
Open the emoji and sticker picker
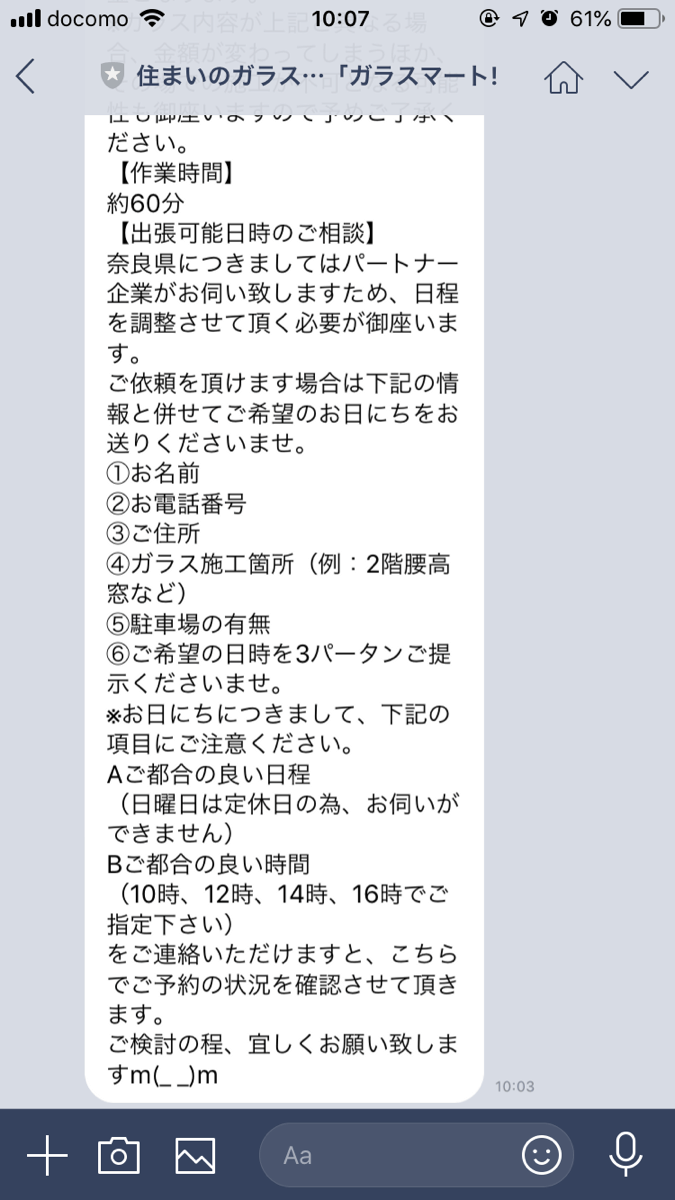point(541,1155)
